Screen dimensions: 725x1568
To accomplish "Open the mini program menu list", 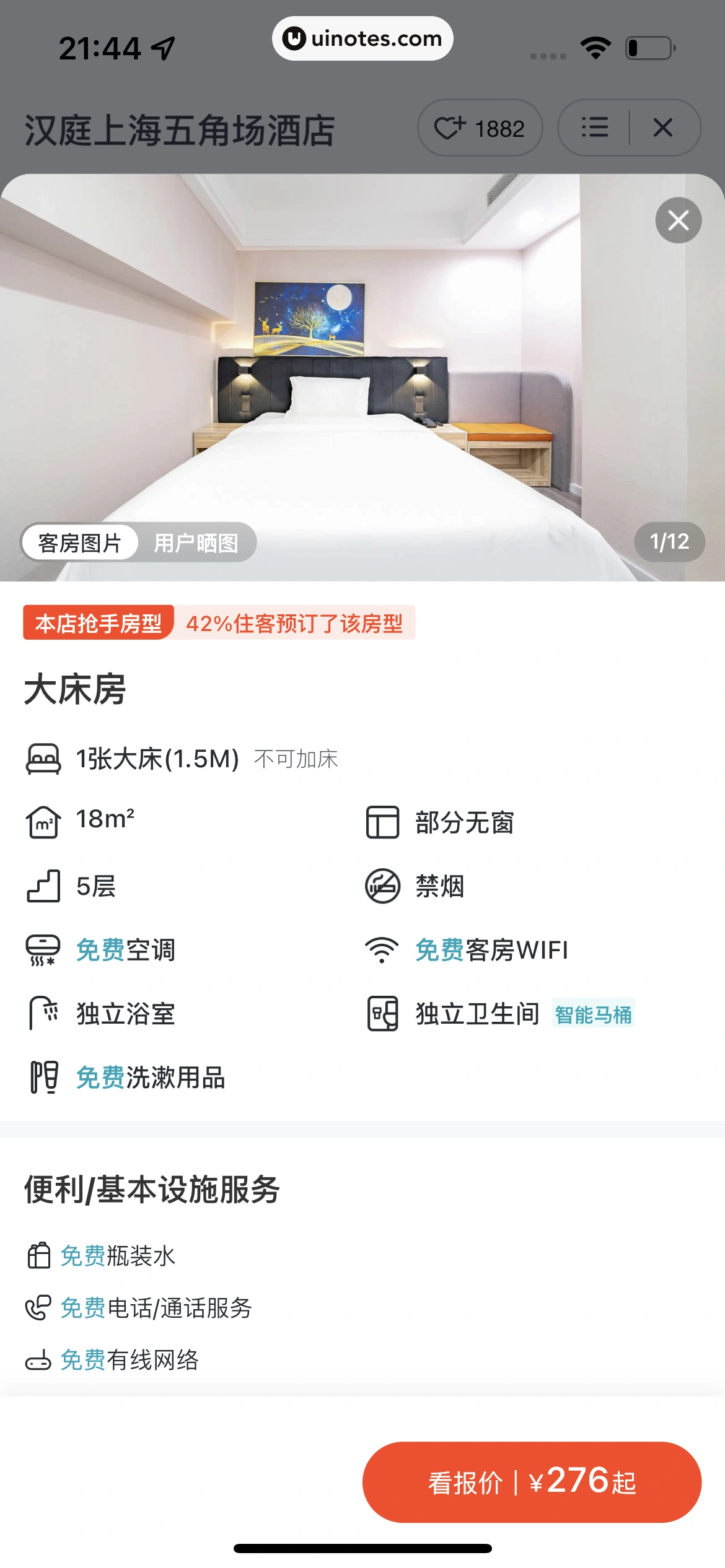I will click(x=594, y=128).
